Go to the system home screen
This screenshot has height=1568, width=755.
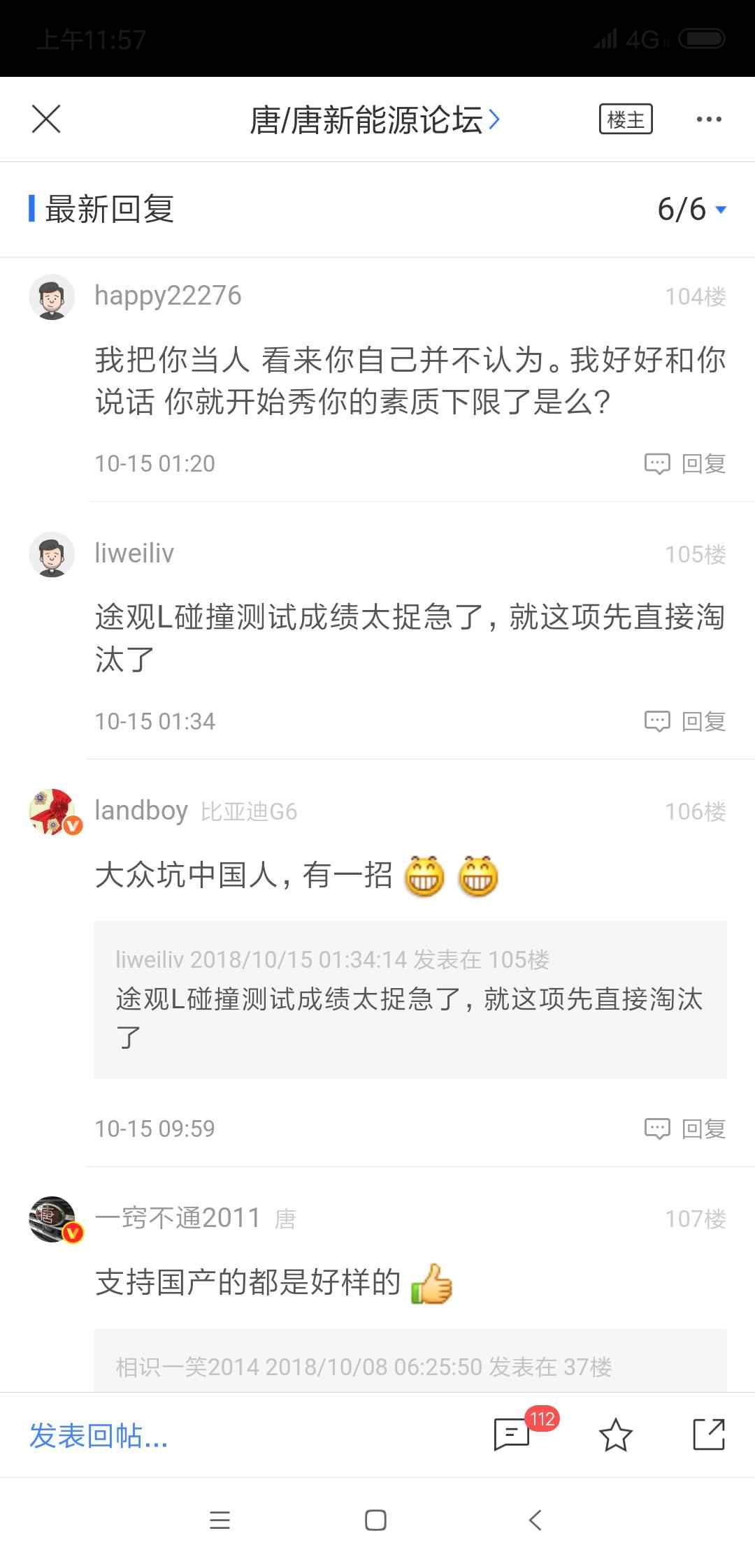(375, 1520)
